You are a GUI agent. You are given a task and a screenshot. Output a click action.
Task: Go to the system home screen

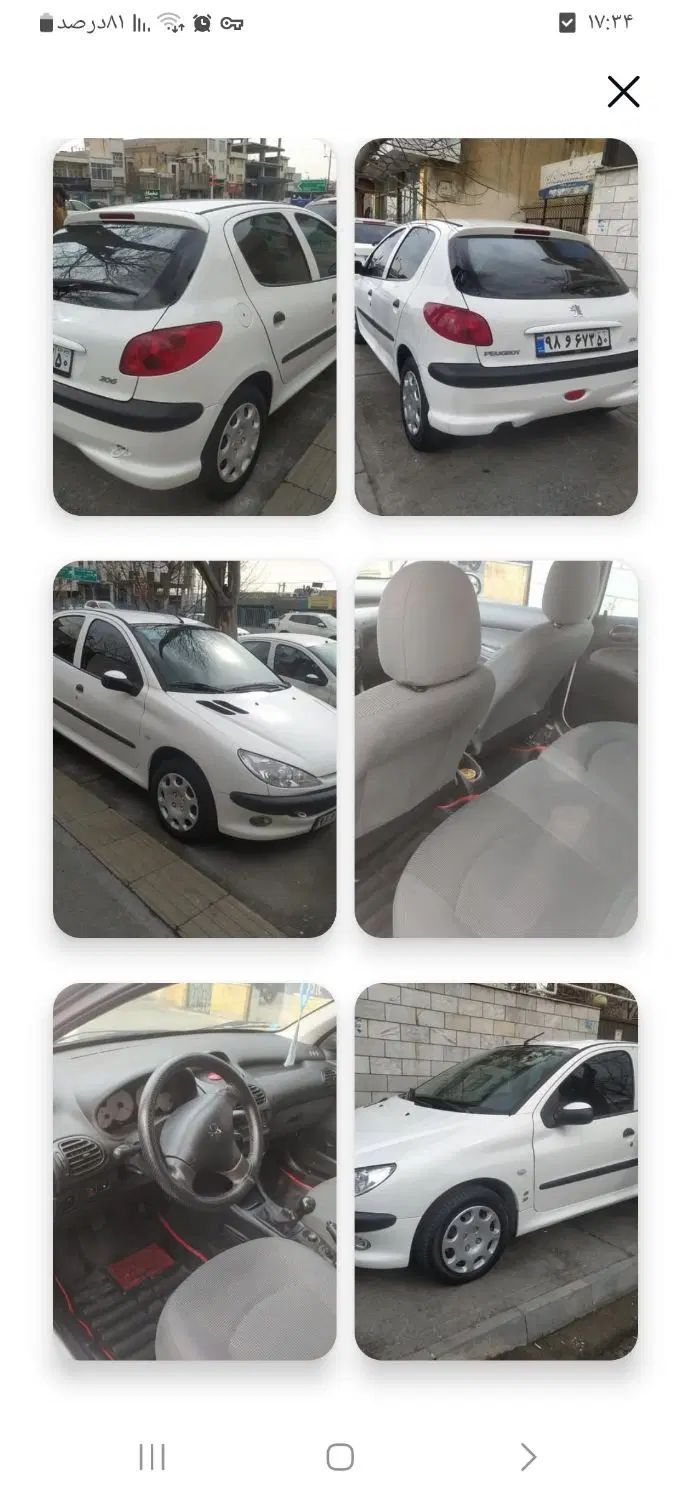coord(340,1457)
